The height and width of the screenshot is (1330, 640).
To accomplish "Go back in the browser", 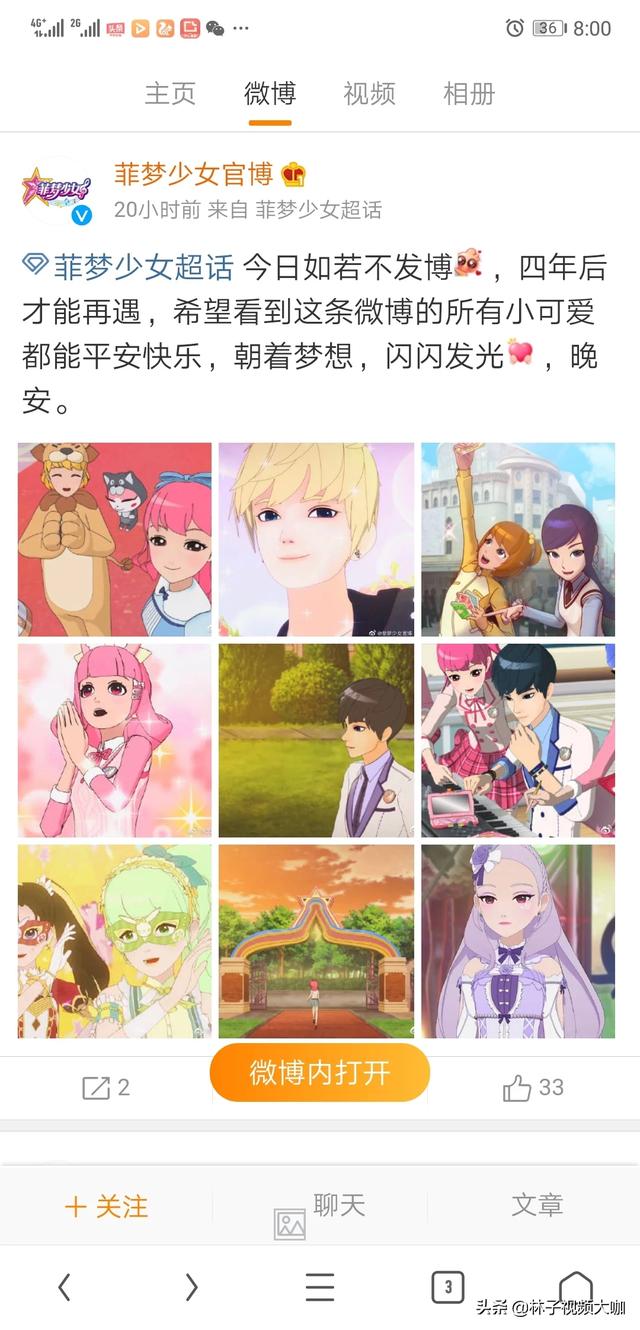I will pyautogui.click(x=64, y=1287).
